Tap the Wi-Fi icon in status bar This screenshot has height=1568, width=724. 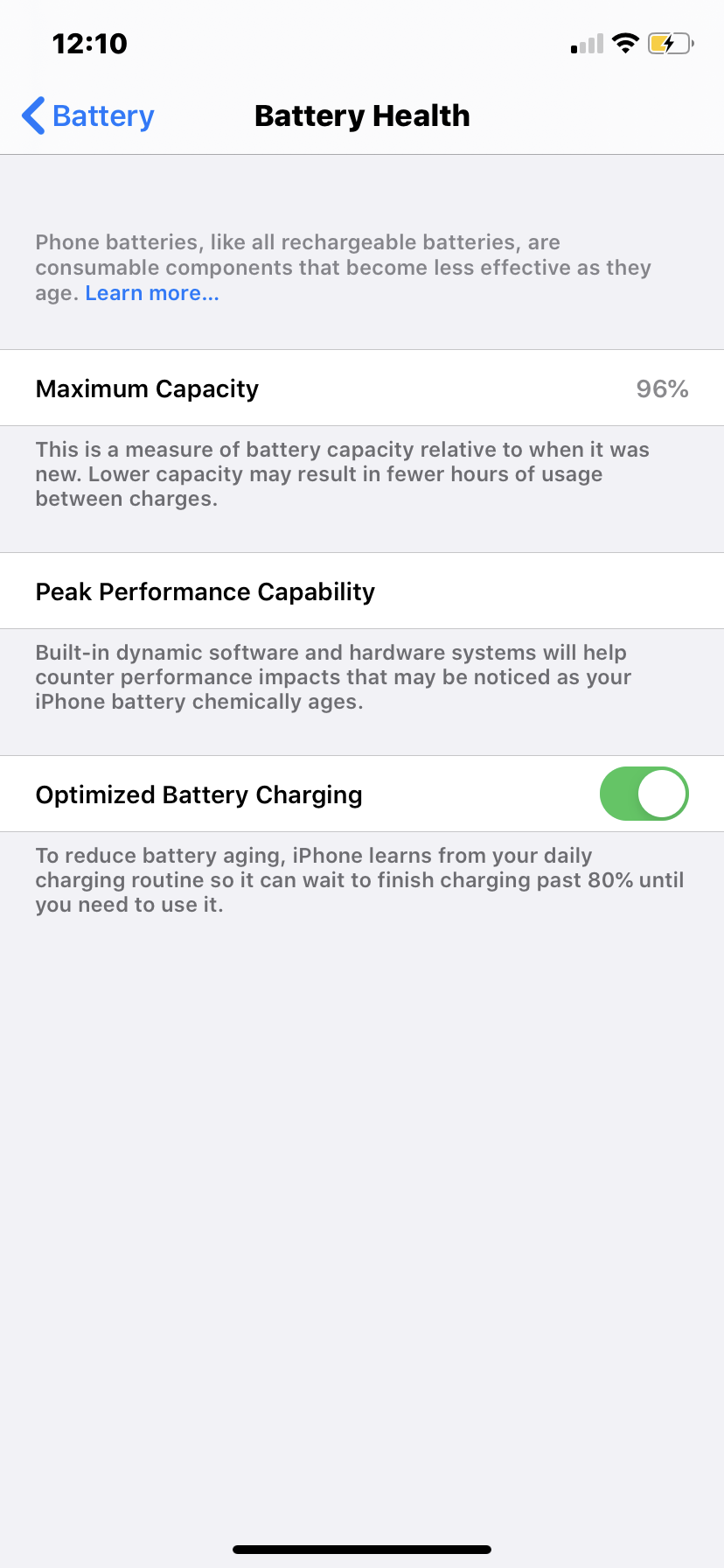[624, 42]
